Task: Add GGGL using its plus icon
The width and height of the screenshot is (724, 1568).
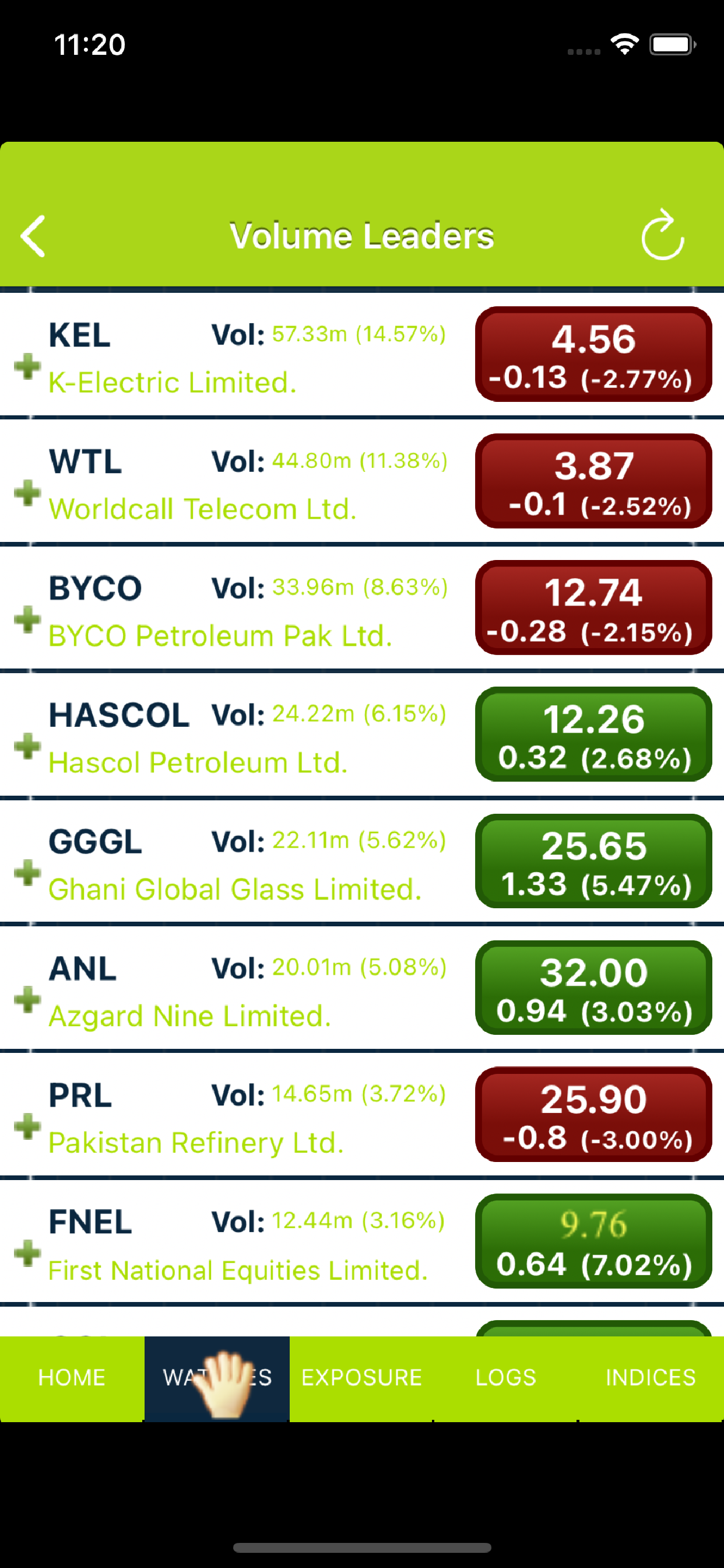Action: click(27, 873)
